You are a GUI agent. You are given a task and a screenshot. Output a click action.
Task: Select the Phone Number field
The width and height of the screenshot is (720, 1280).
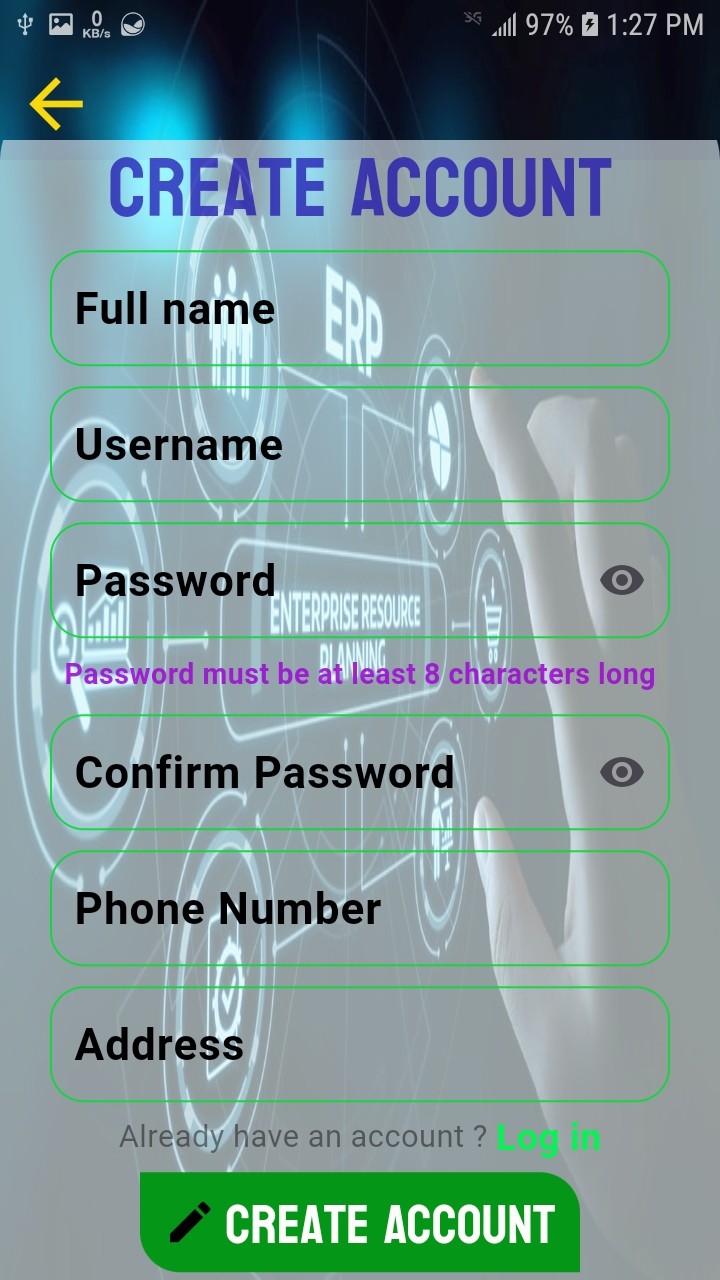(360, 908)
